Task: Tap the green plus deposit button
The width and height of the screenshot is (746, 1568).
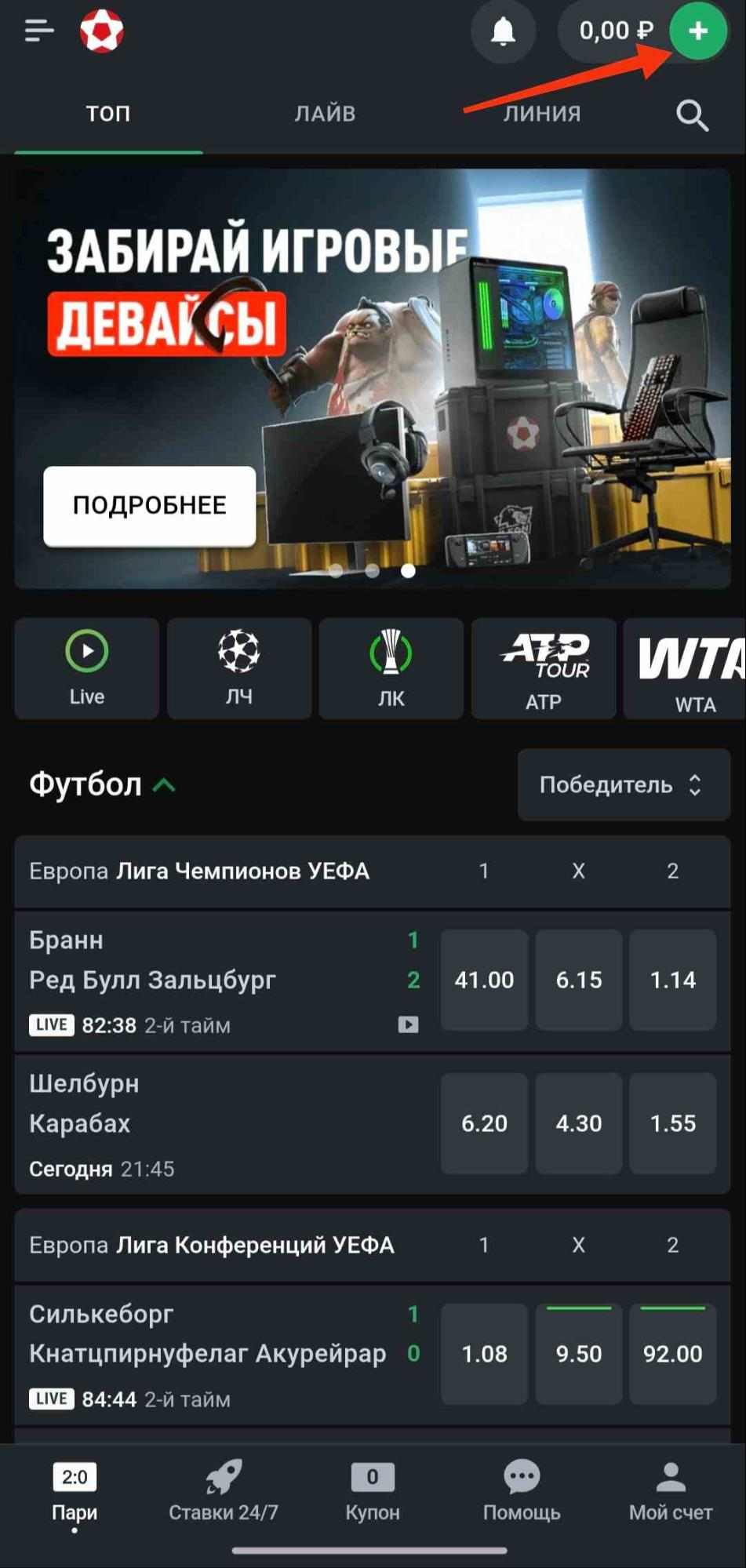Action: click(697, 31)
